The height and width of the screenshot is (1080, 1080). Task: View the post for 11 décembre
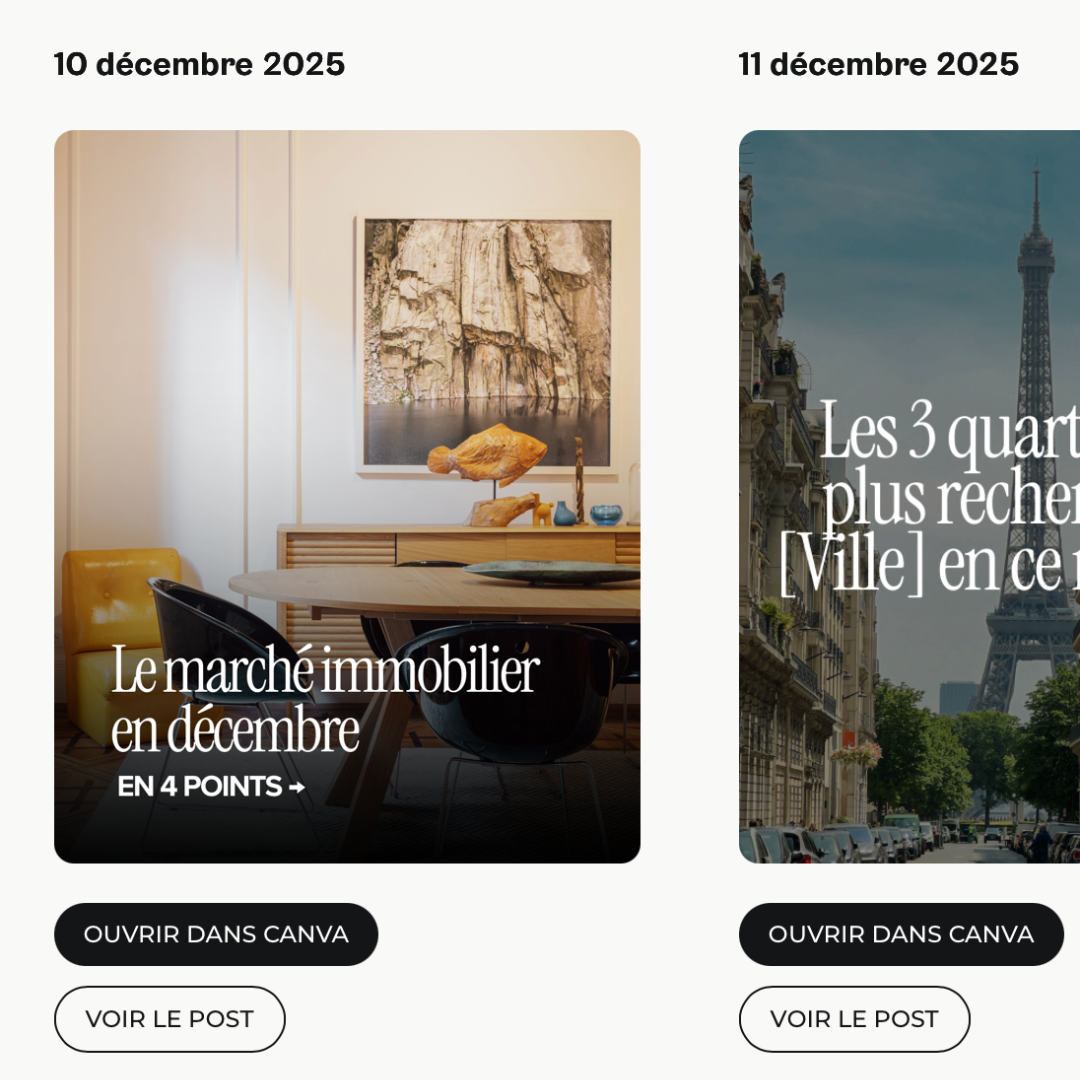(x=854, y=1019)
